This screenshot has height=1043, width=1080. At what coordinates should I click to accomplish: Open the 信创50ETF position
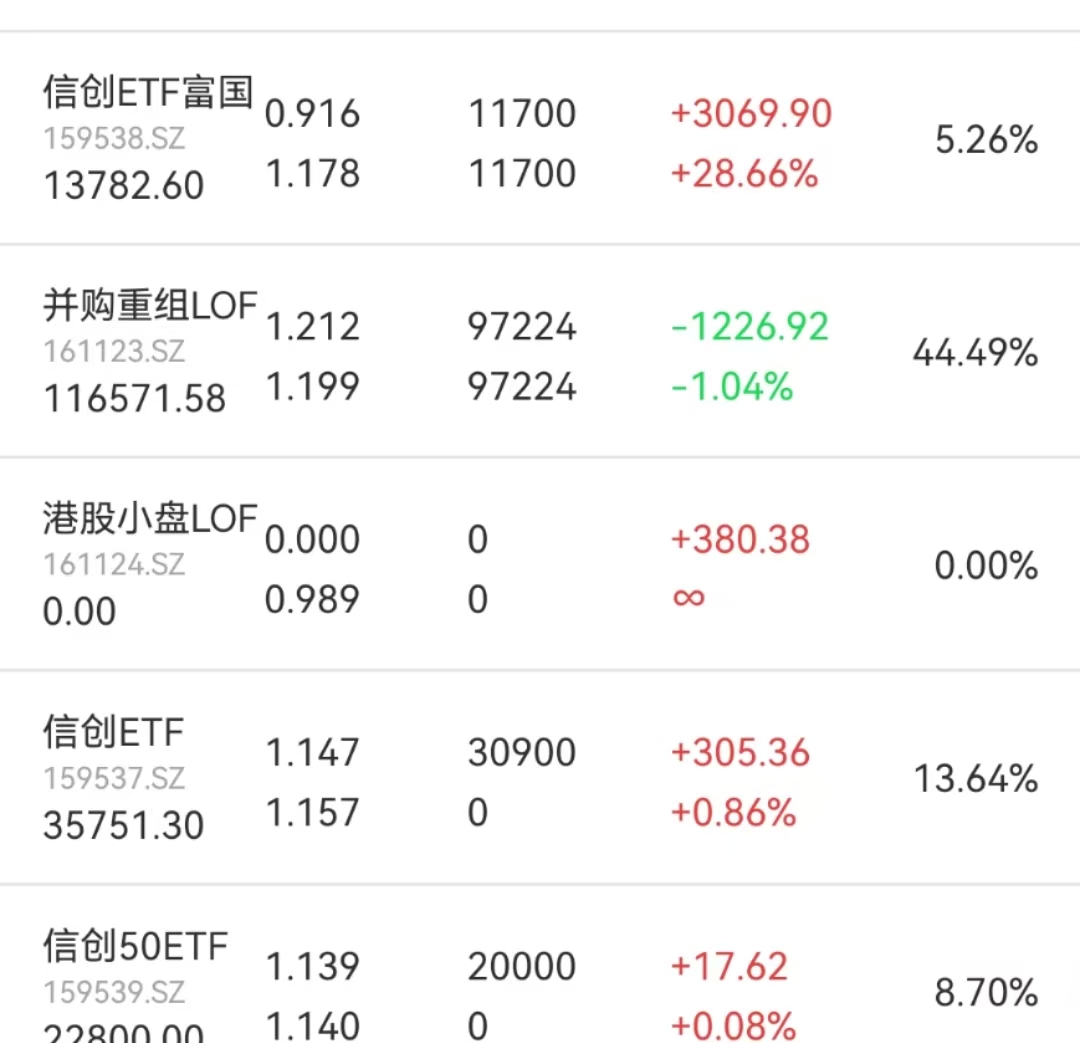point(135,946)
